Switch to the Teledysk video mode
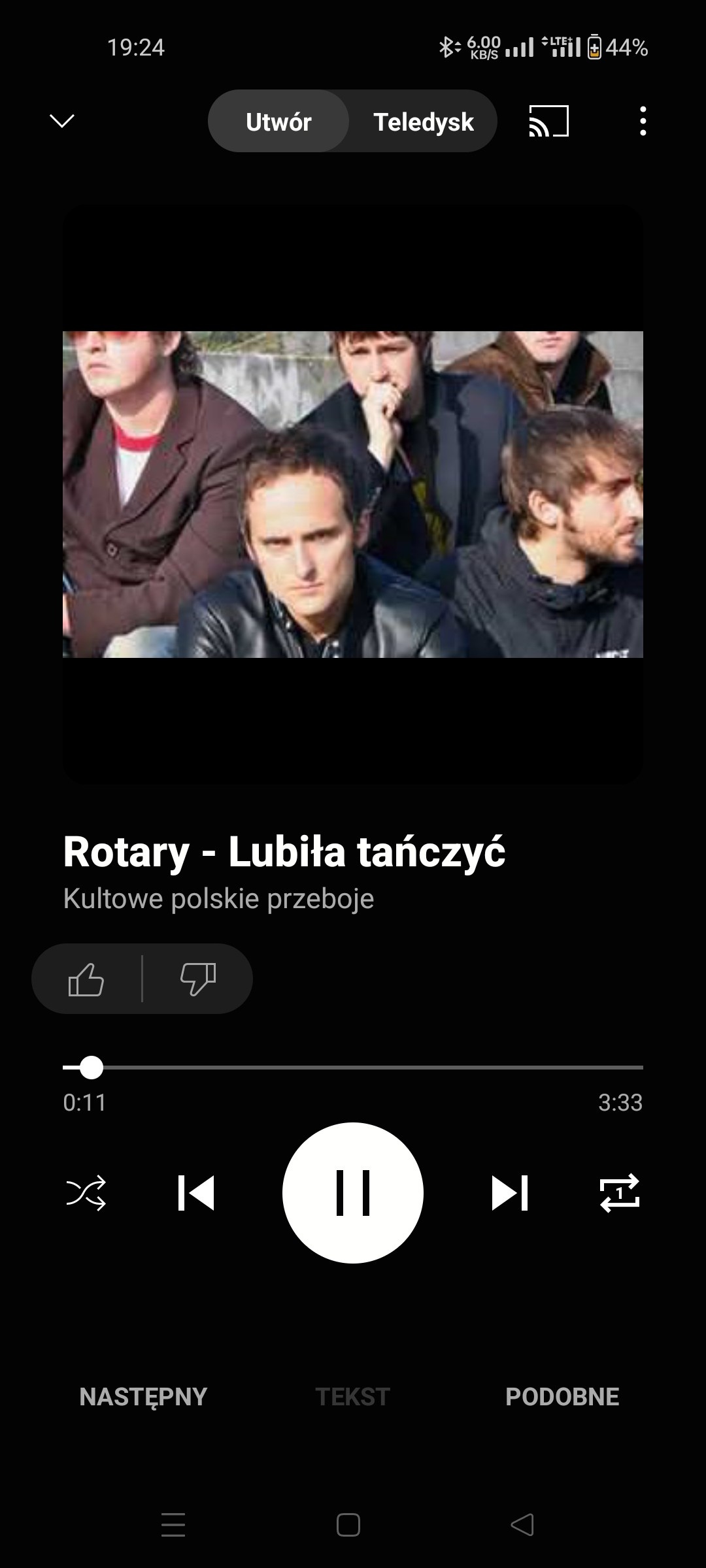 [423, 122]
